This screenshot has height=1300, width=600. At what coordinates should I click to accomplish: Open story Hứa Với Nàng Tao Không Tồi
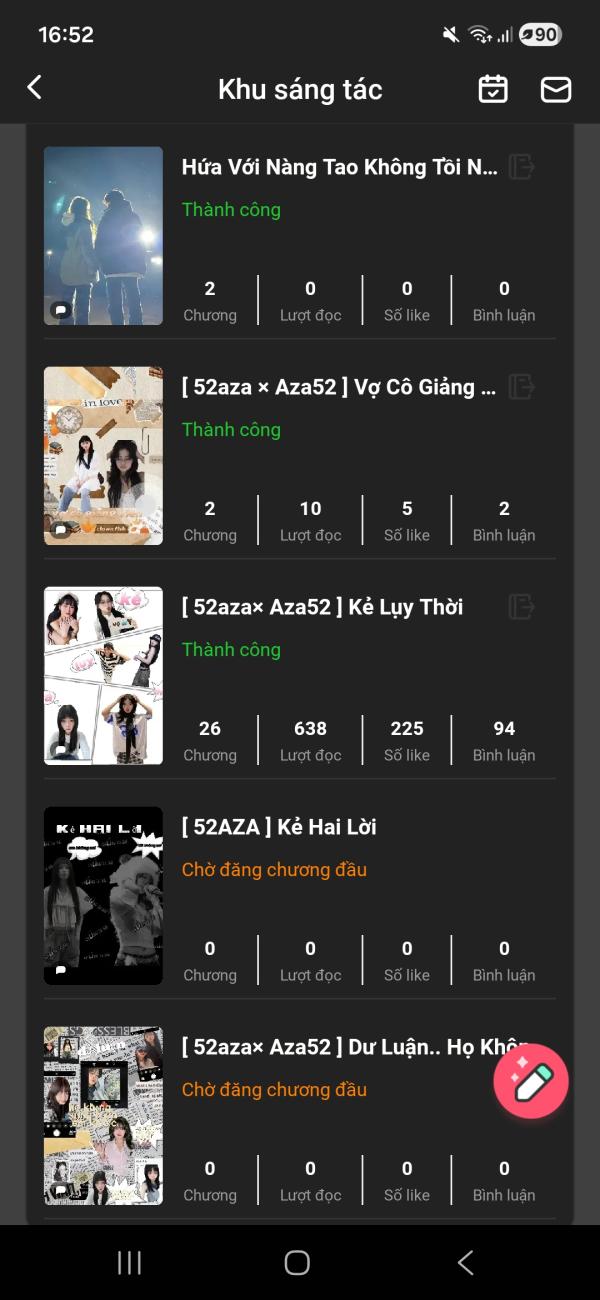click(339, 167)
